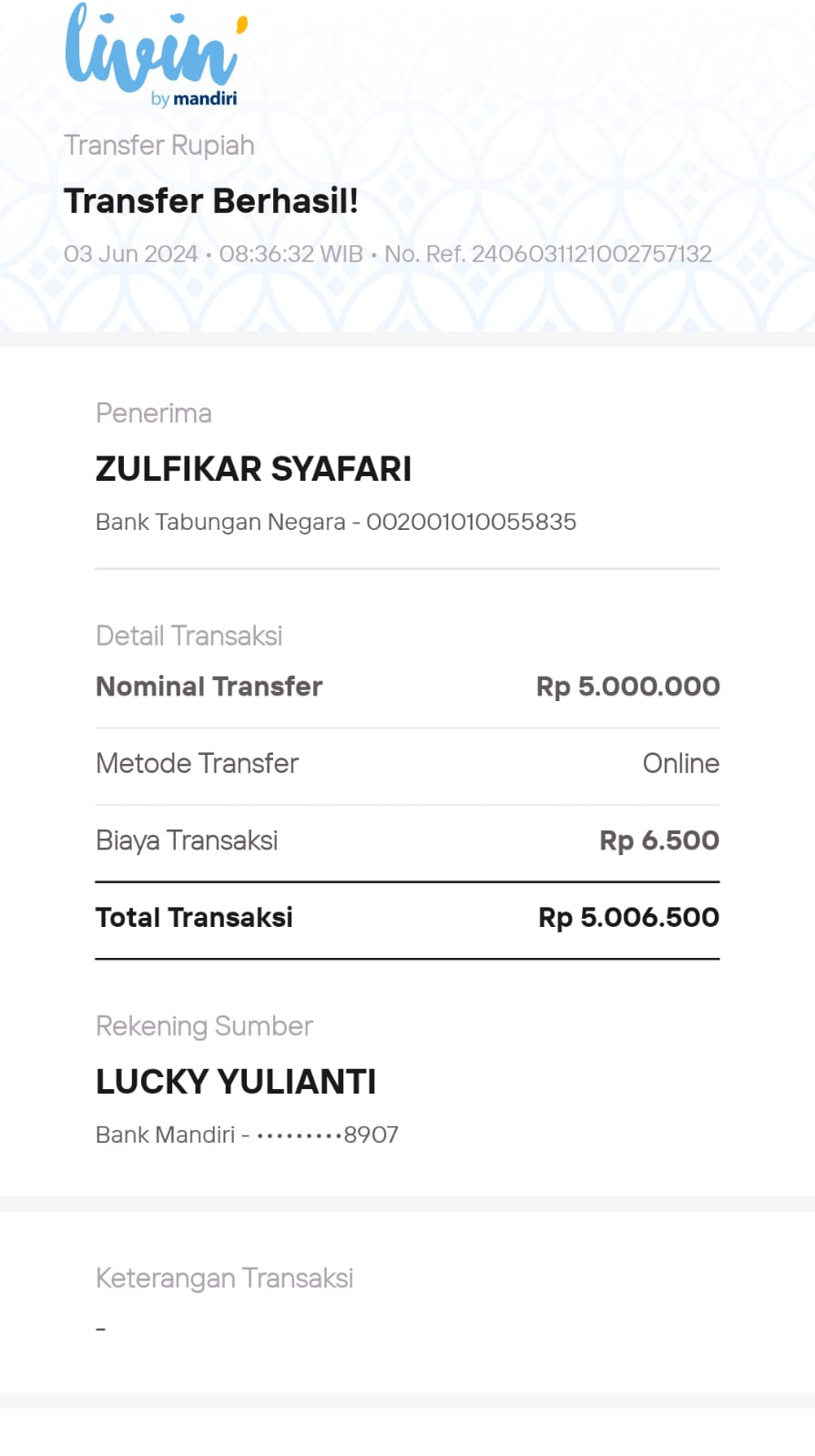The image size is (815, 1456).
Task: Tap the Penerima section header
Action: point(154,412)
